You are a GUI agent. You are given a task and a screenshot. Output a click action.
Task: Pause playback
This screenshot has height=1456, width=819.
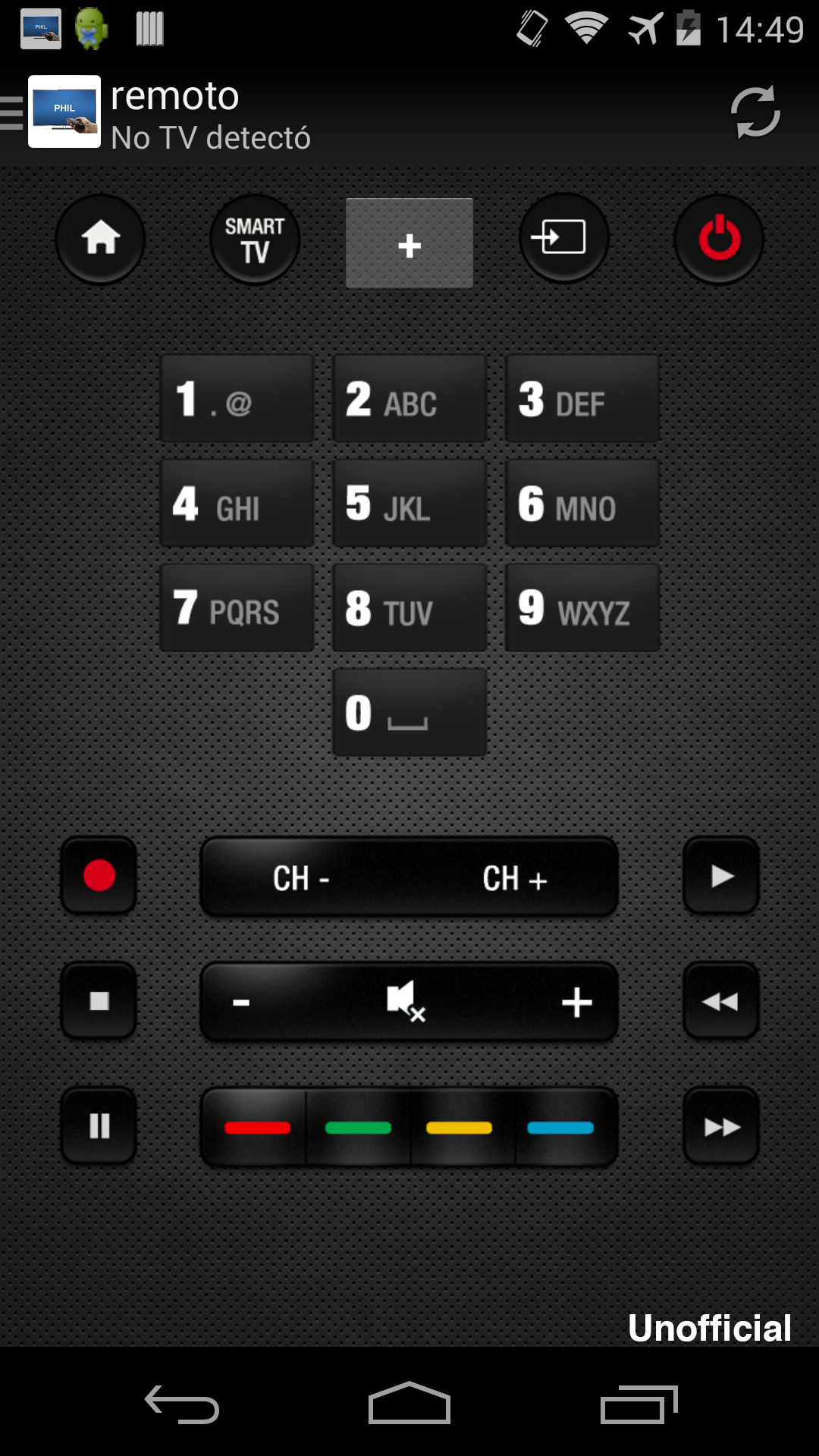pyautogui.click(x=99, y=1126)
